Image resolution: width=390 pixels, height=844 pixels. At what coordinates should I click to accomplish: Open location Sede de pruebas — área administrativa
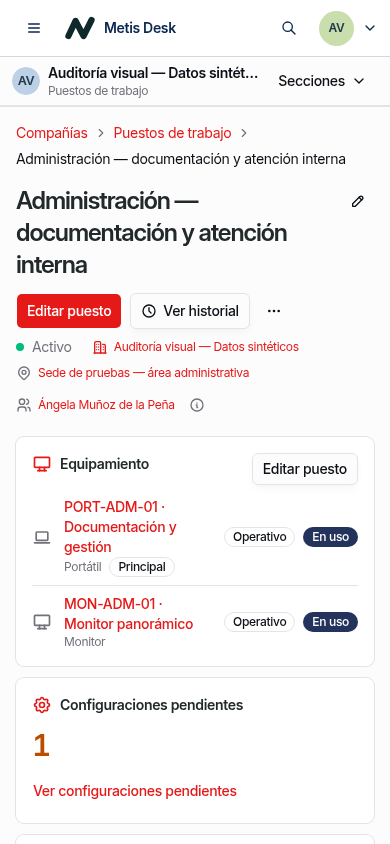(x=144, y=373)
